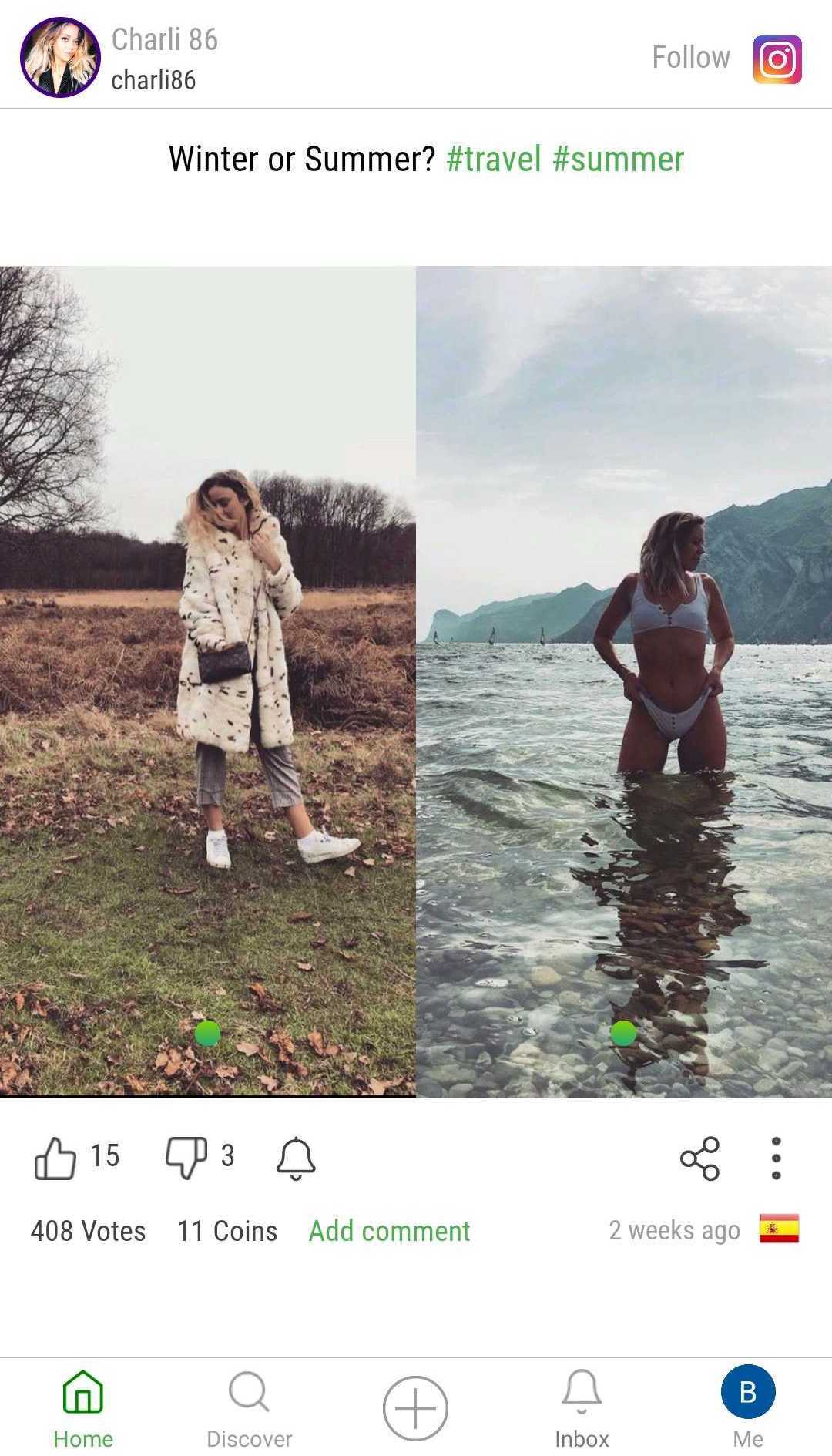832x1456 pixels.
Task: Open Charli 86's profile picture
Action: point(60,57)
